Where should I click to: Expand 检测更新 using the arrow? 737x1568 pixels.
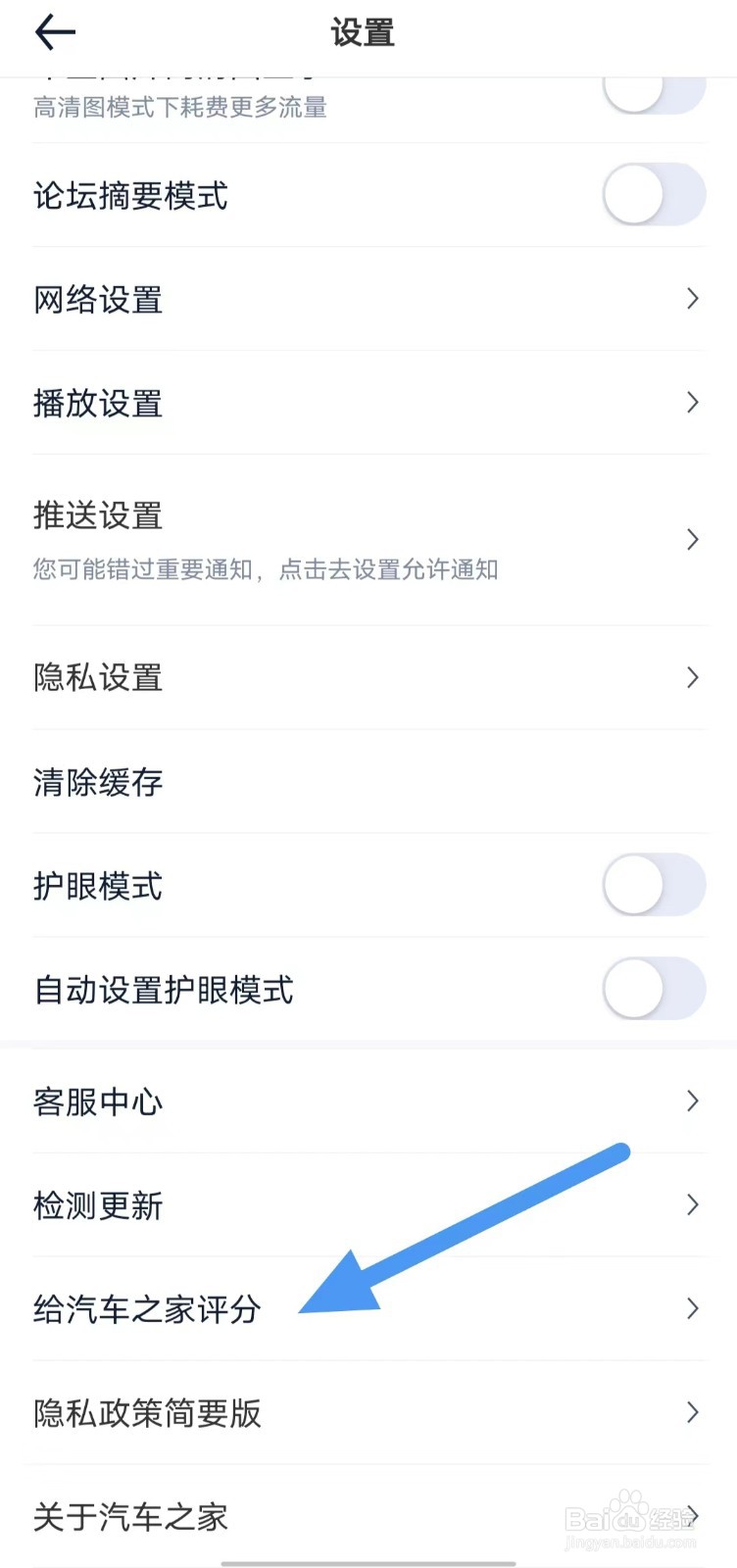tap(692, 1205)
